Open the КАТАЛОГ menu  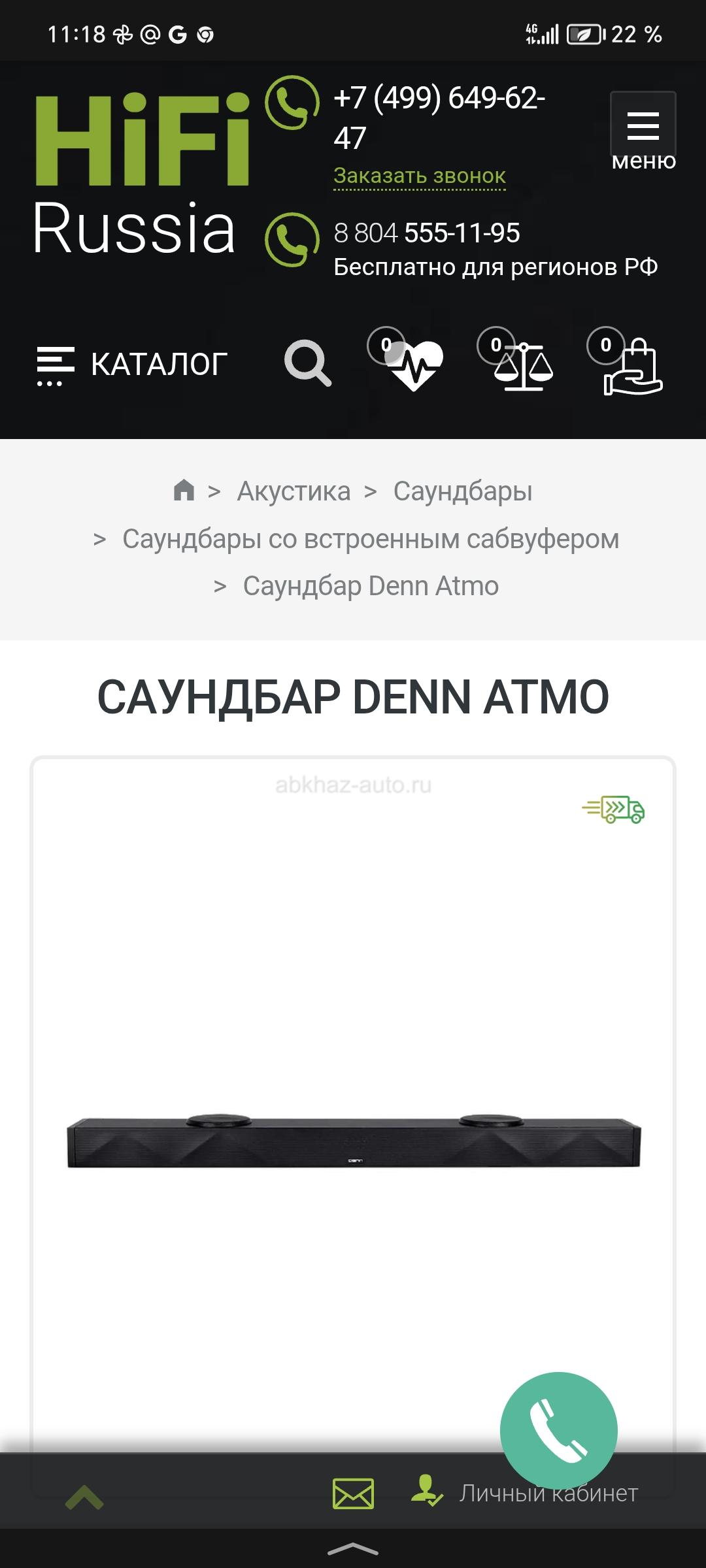click(132, 364)
